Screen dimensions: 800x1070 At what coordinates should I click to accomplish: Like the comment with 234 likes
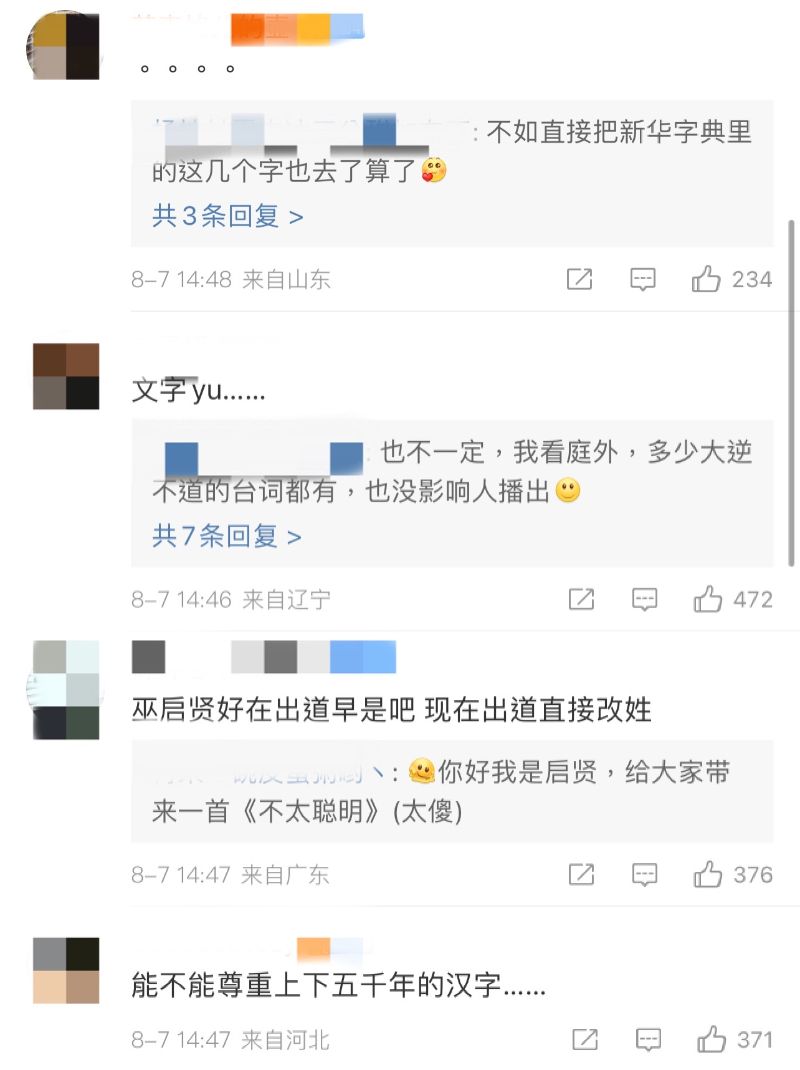(707, 279)
